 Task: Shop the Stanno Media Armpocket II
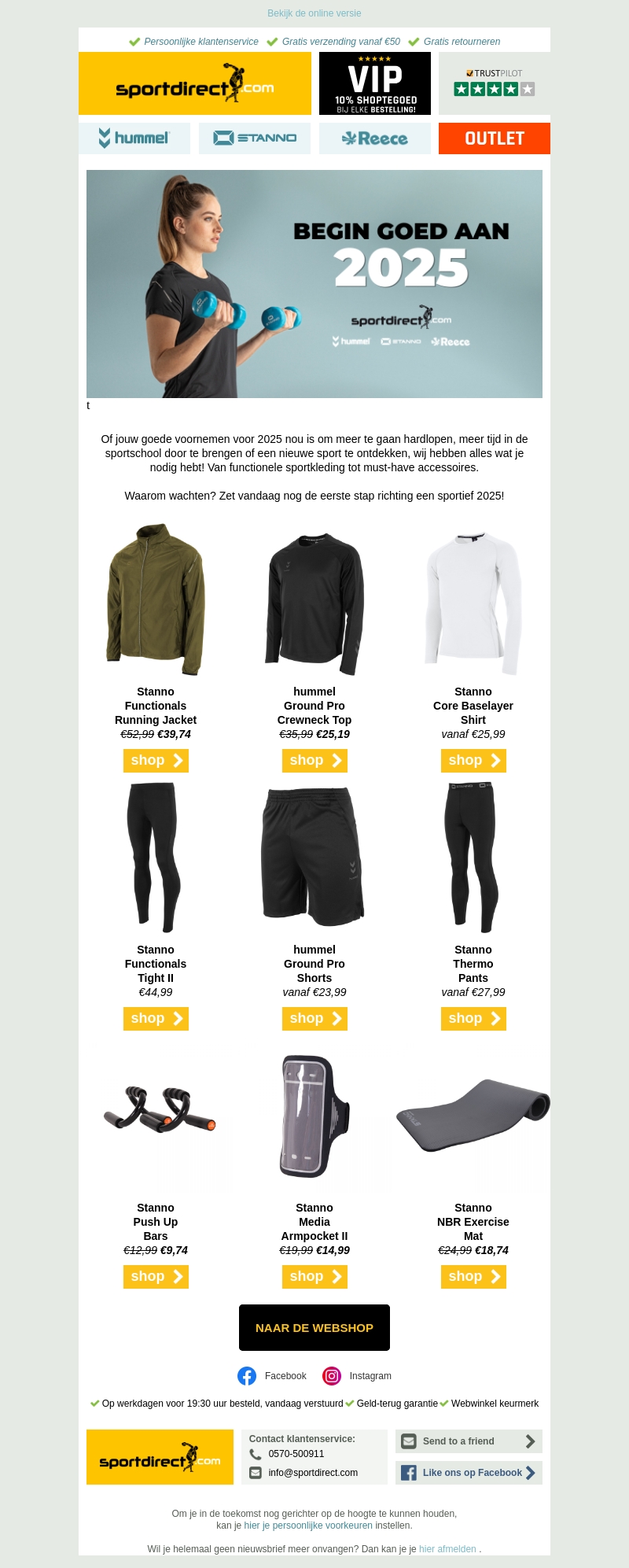coord(314,1277)
